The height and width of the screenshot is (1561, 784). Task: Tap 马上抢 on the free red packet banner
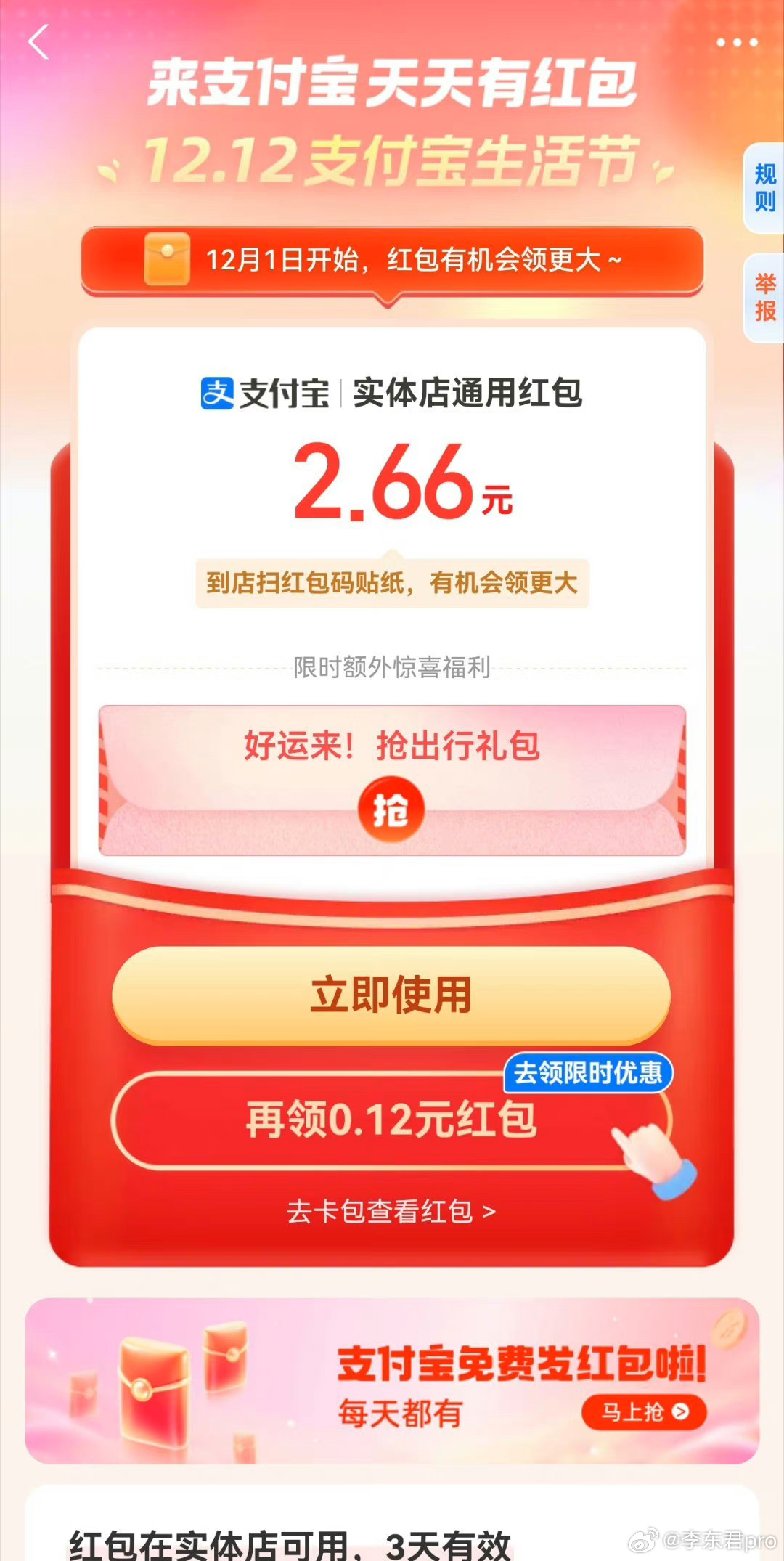click(644, 1411)
